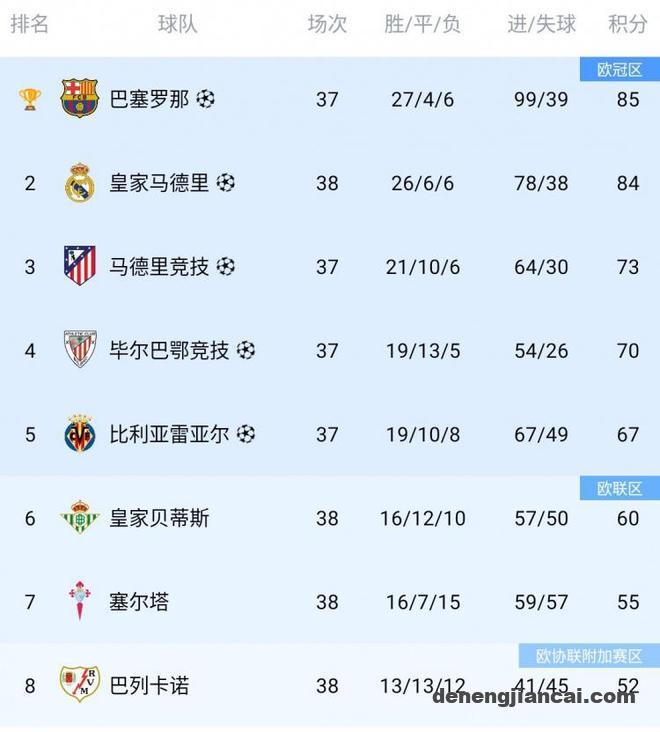Open the Villarreal (比利亚雷亚尔) team row
Viewport: 660px width, 732px height.
170,434
